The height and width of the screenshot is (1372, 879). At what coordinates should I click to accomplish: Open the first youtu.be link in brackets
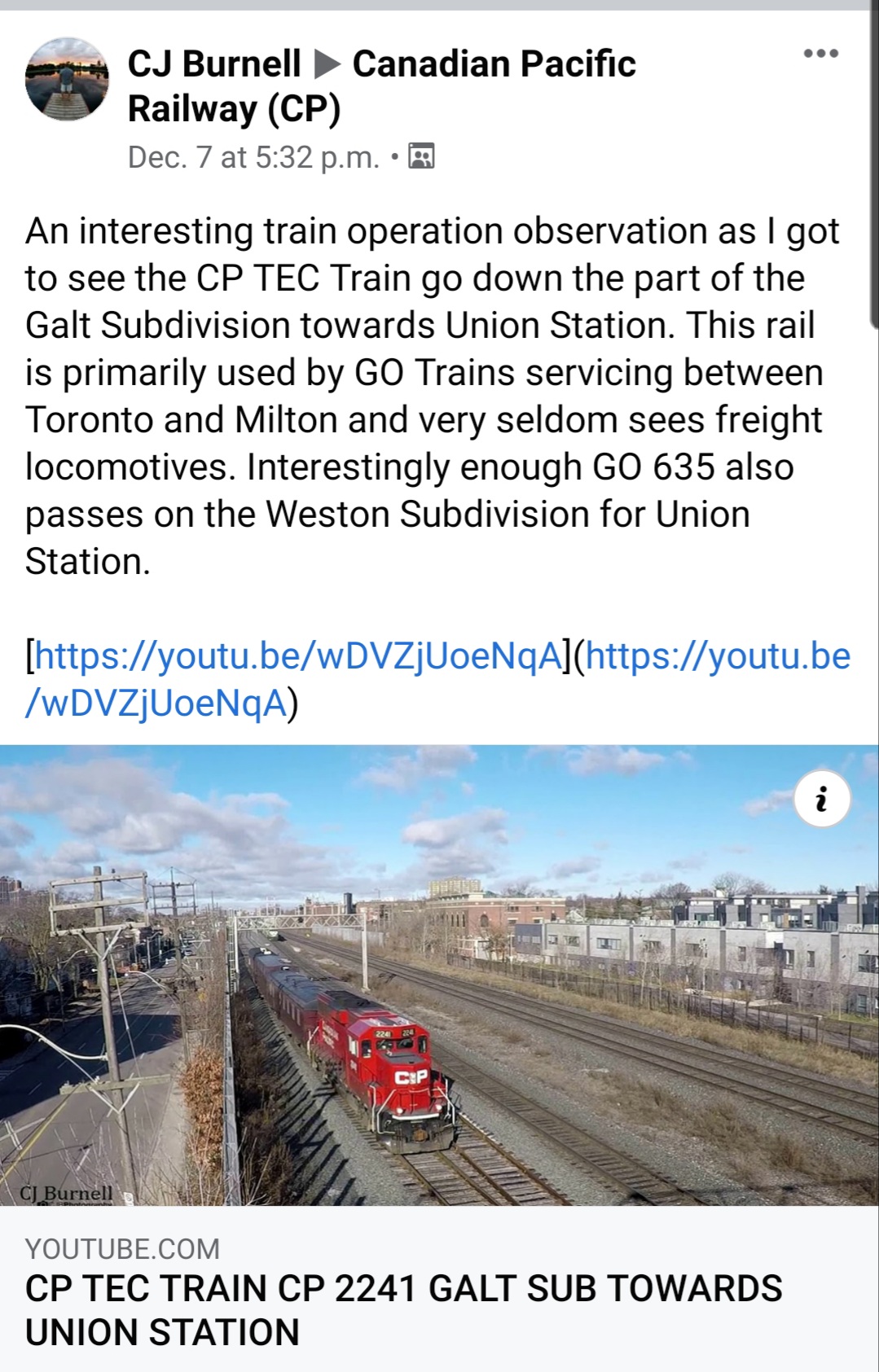[298, 656]
